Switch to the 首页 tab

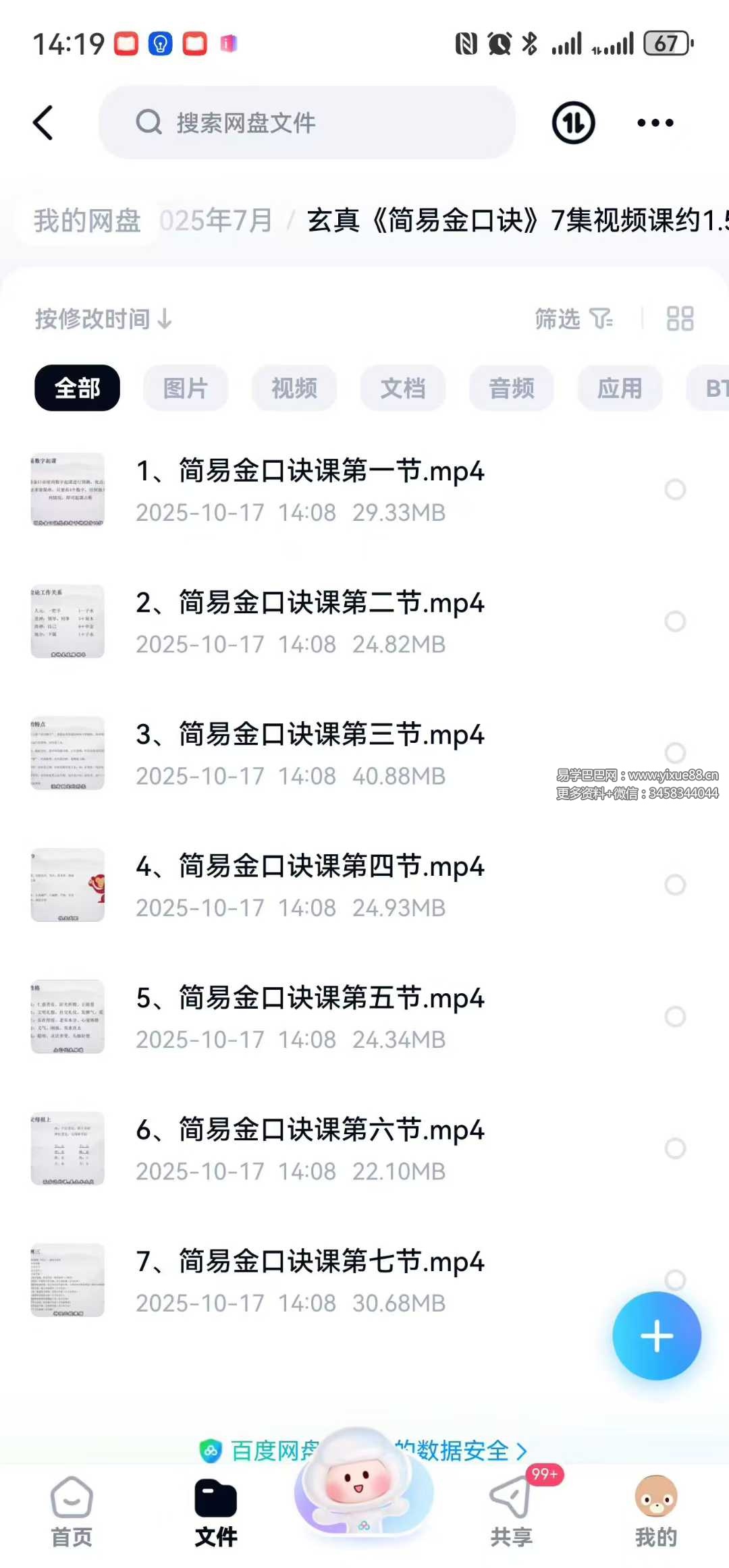[72, 1513]
